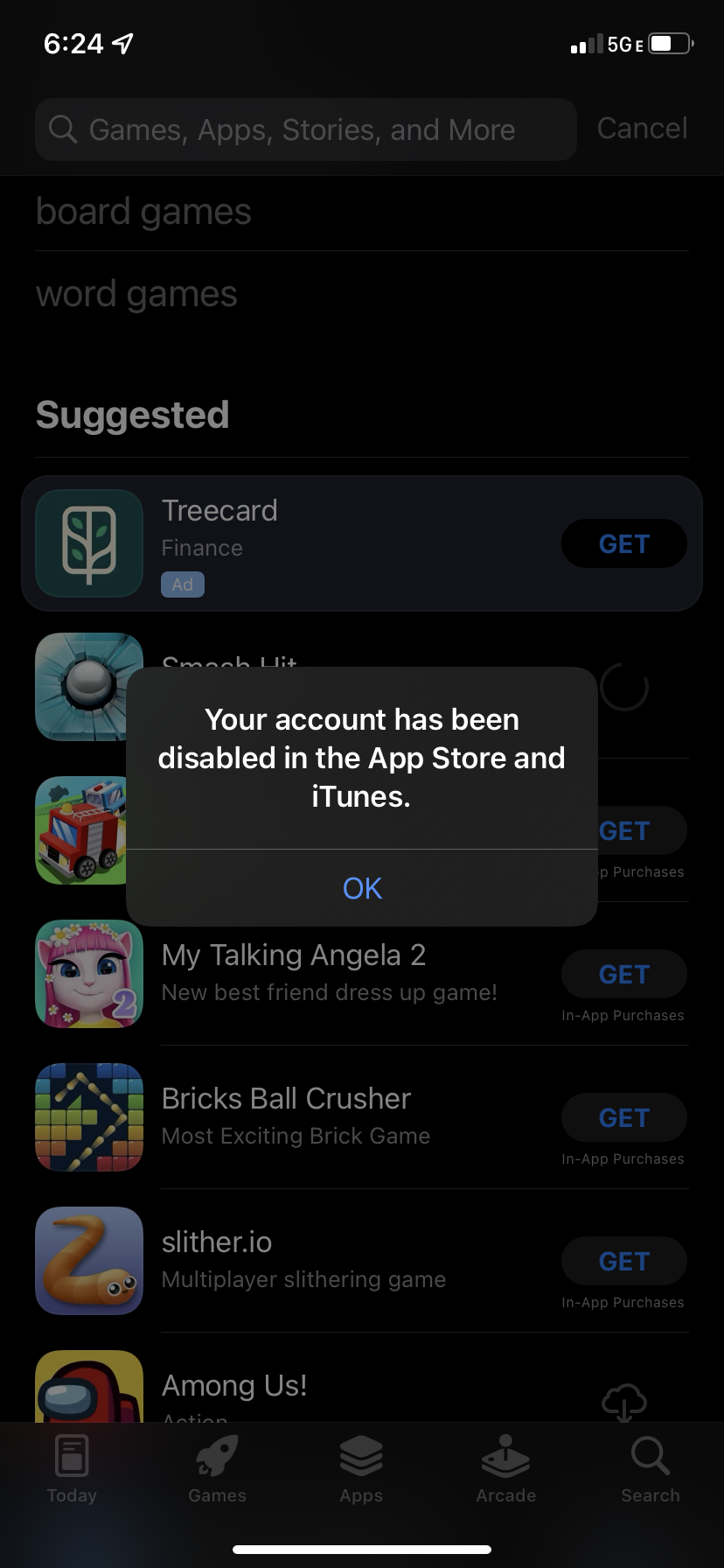Open the Search tab
Viewport: 724px width, 1568px height.
[x=650, y=1470]
